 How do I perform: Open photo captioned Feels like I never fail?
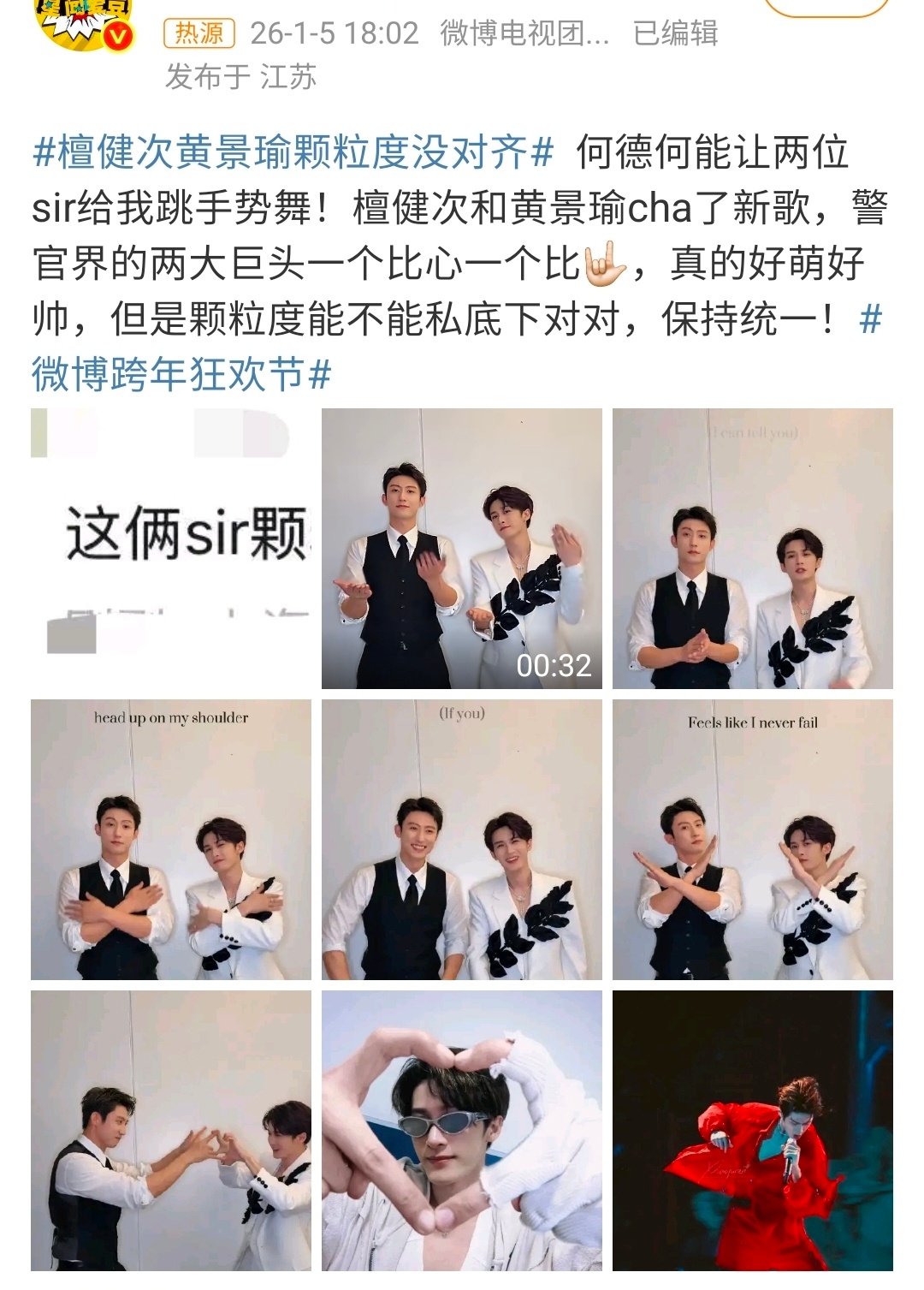pos(753,839)
